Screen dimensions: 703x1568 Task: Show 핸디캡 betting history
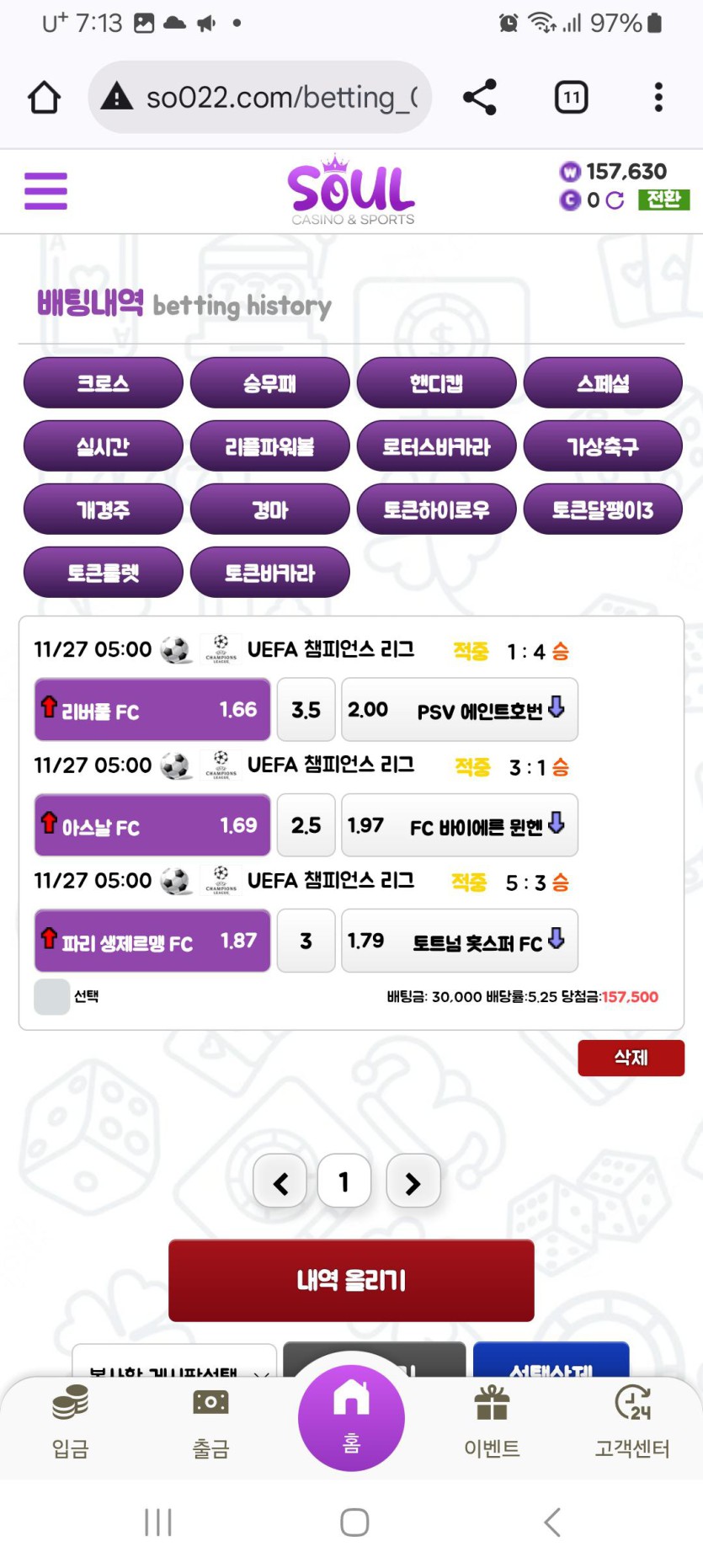coord(436,383)
